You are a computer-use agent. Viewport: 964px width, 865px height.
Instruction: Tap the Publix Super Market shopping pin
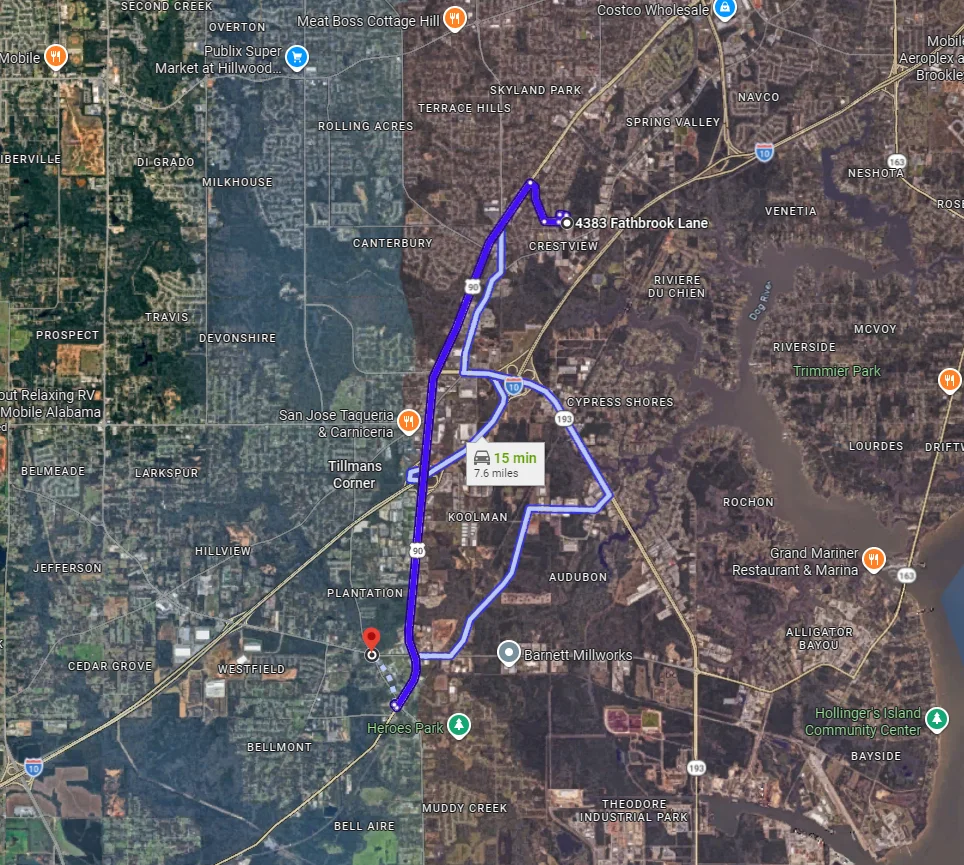(x=296, y=57)
